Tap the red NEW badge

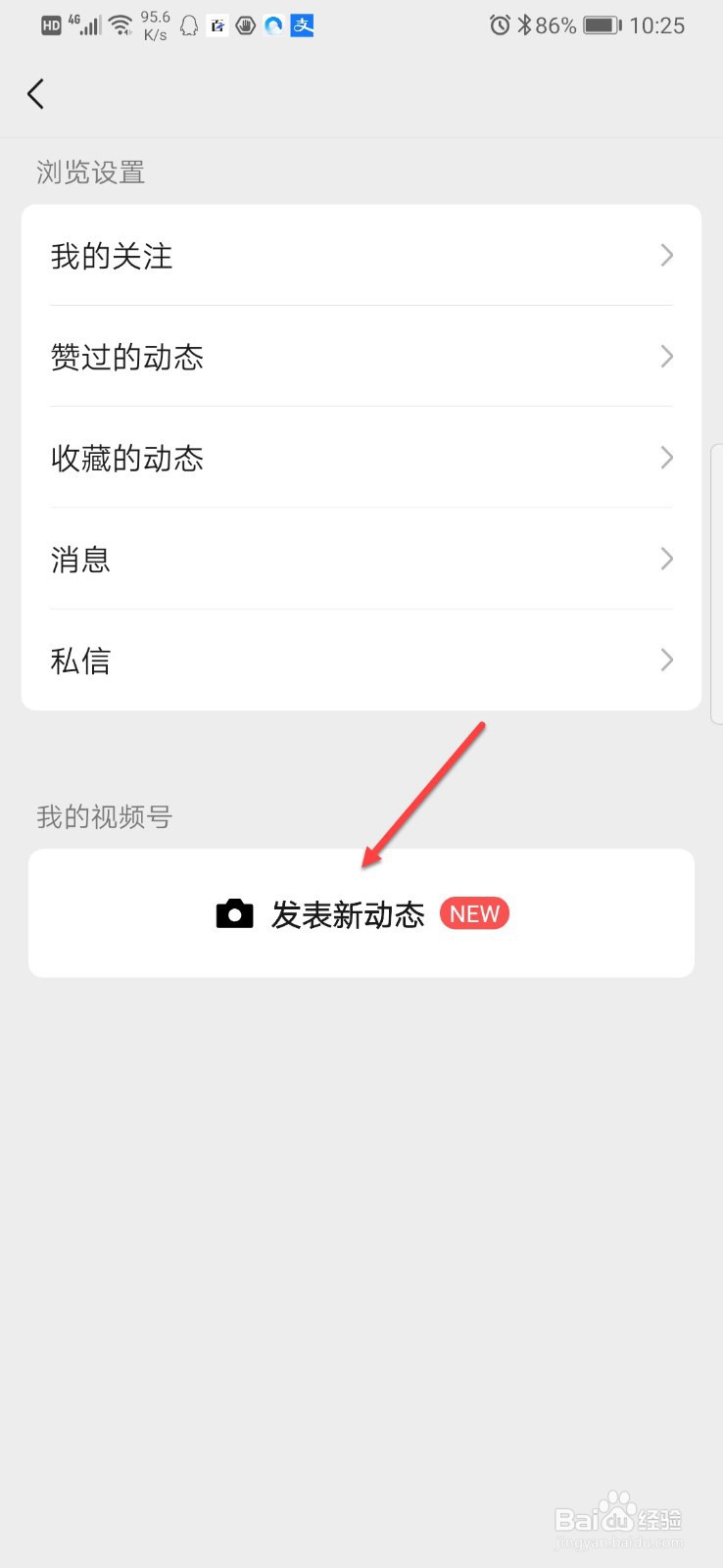click(x=474, y=913)
